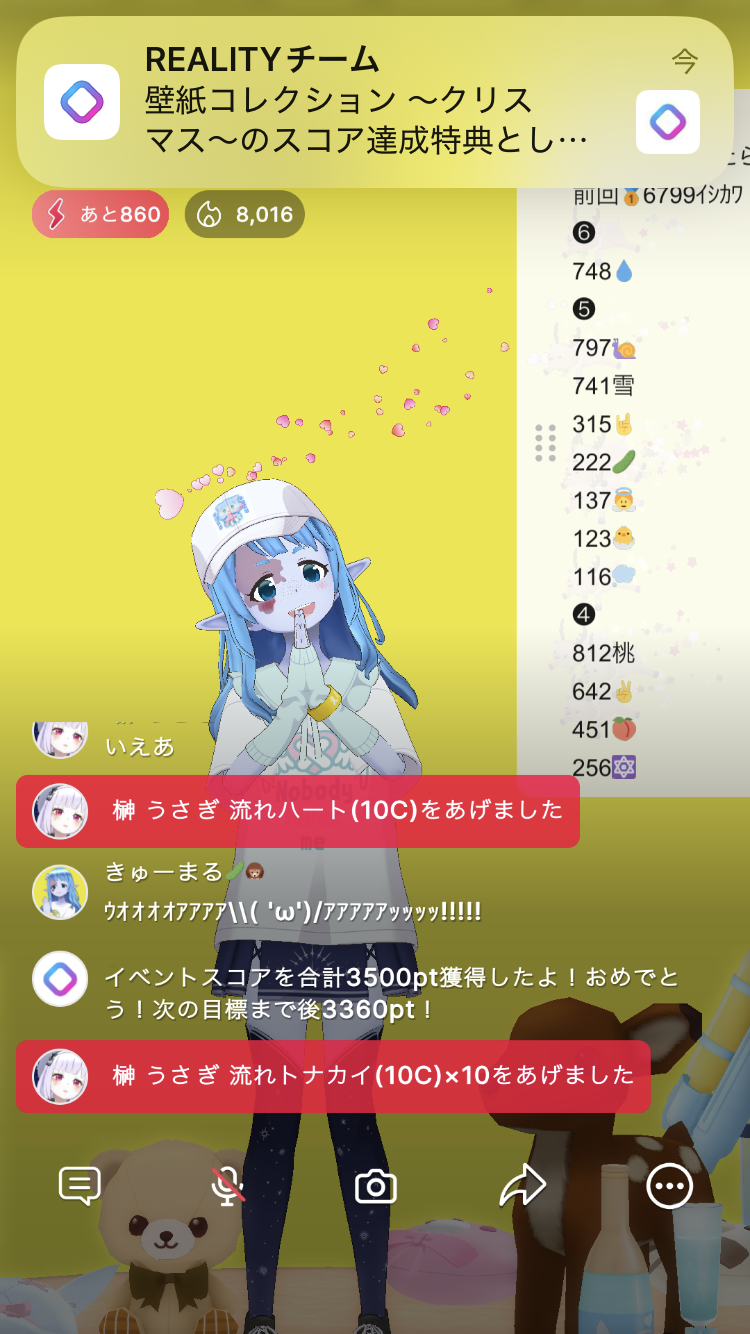Take a screenshot with the camera icon
Viewport: 750px width, 1334px height.
coord(376,1187)
